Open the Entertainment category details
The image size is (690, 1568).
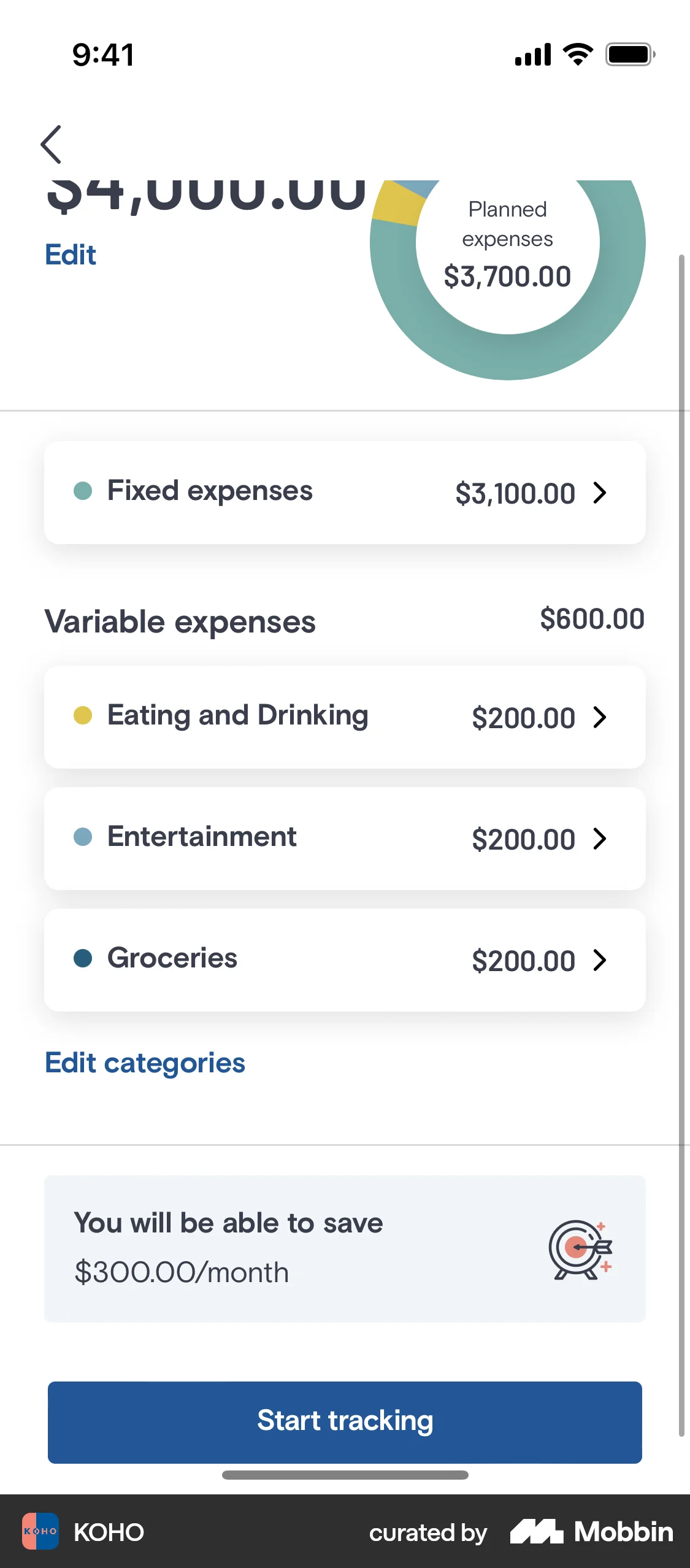pos(345,838)
